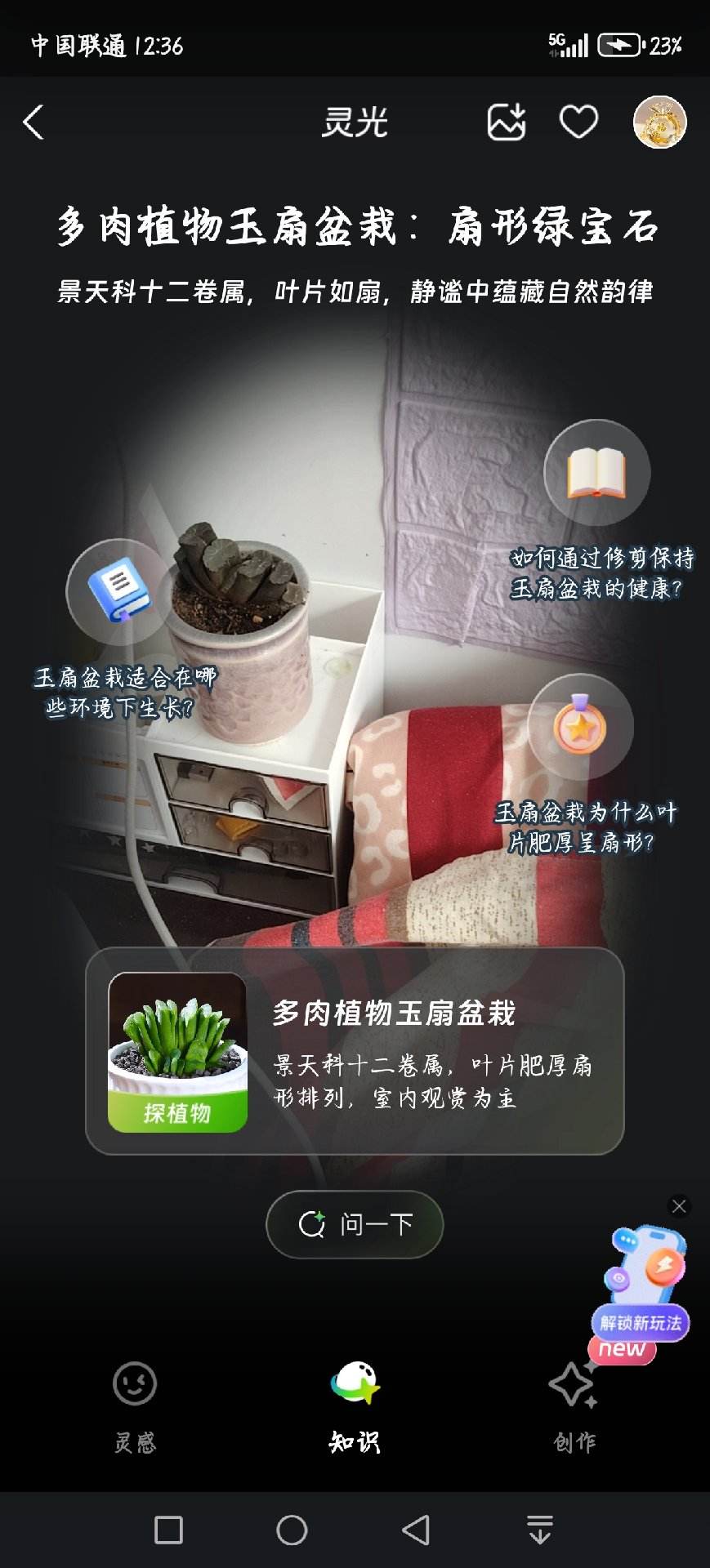Select the 知识 tab
Viewport: 710px width, 1568px height.
(x=355, y=1406)
